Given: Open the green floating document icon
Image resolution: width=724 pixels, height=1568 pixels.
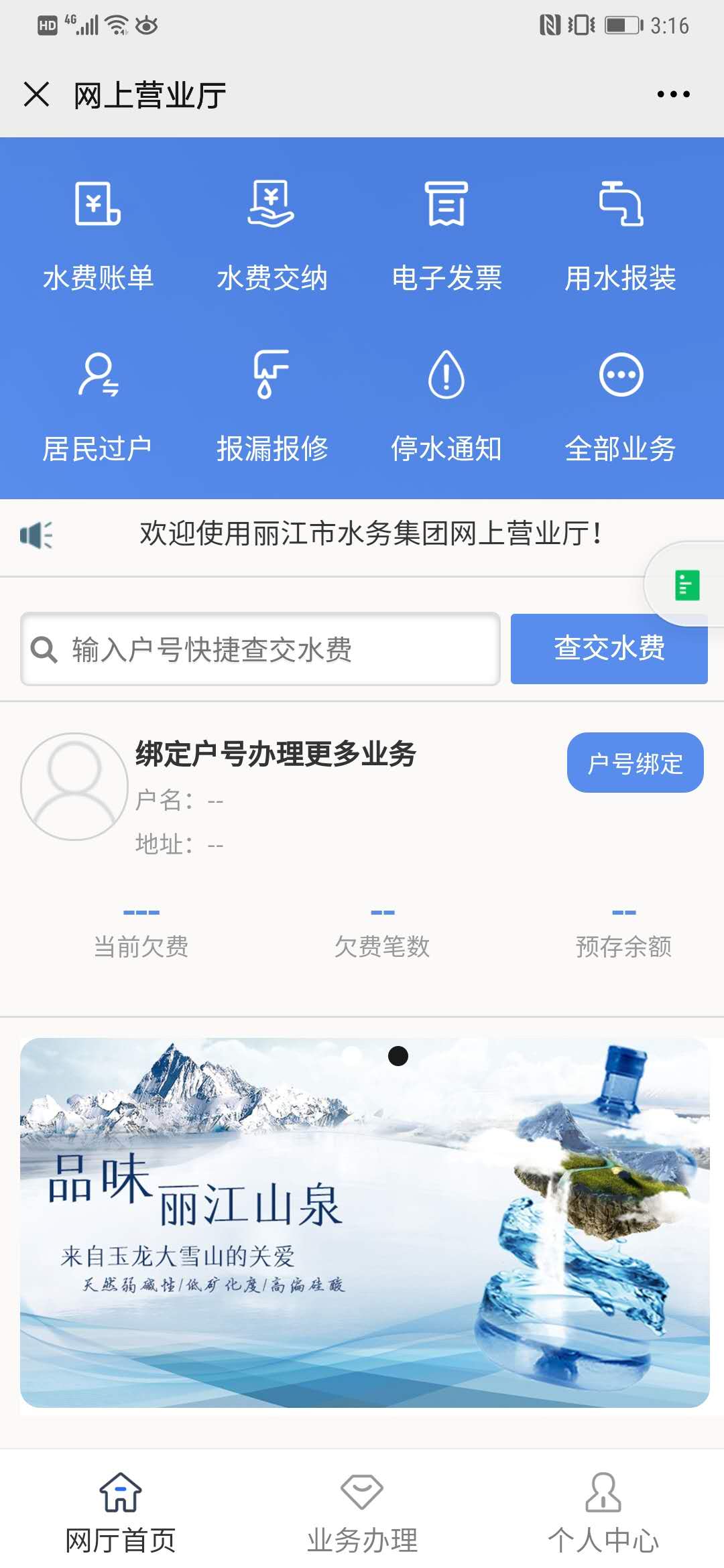Looking at the screenshot, I should point(686,585).
